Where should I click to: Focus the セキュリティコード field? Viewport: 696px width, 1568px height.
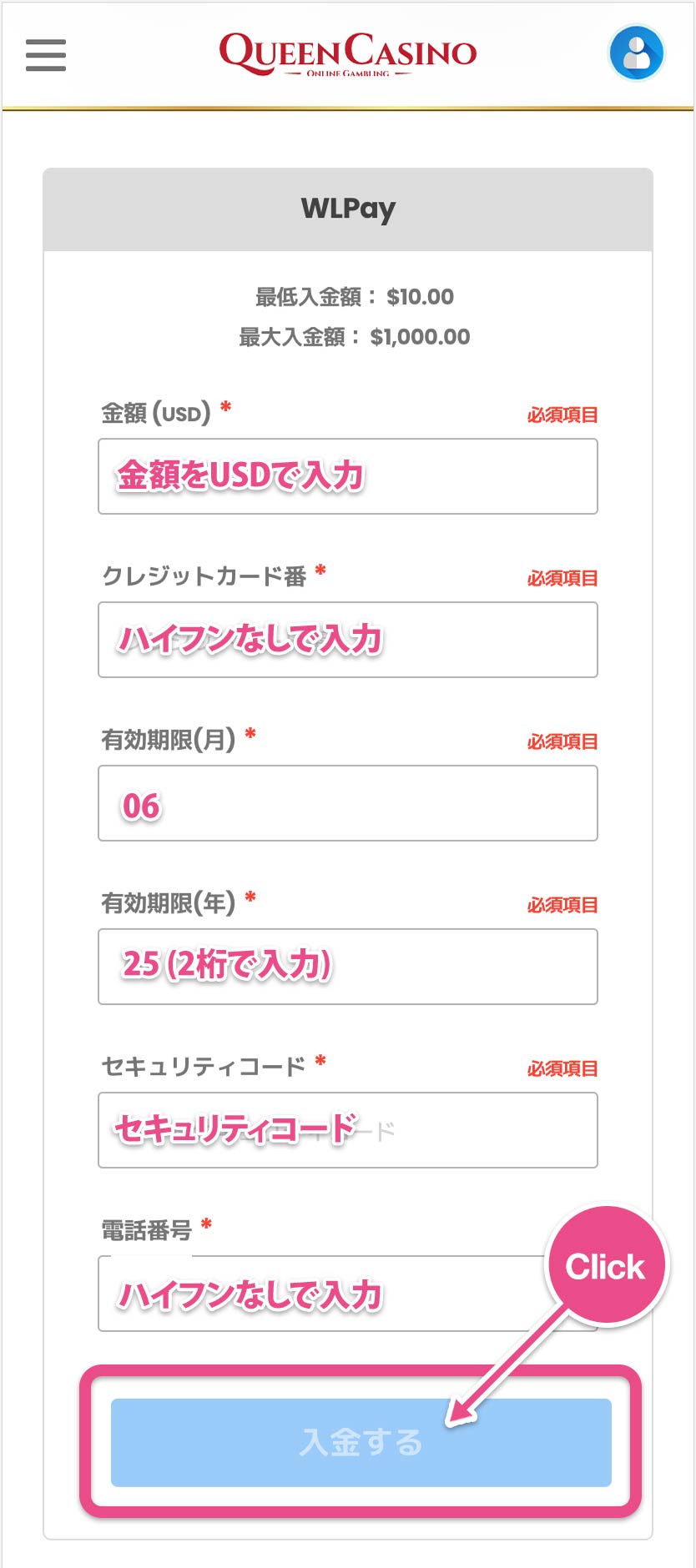(348, 1130)
